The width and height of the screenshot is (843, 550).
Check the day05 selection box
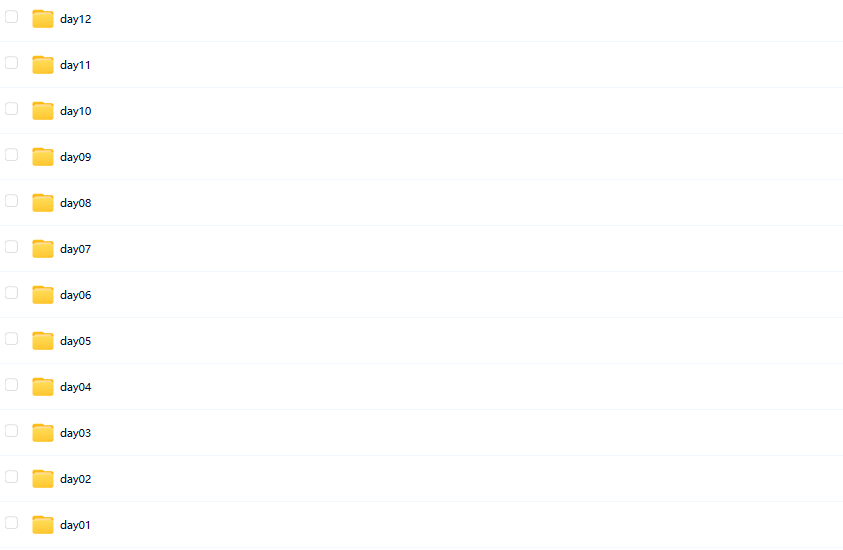tap(12, 339)
